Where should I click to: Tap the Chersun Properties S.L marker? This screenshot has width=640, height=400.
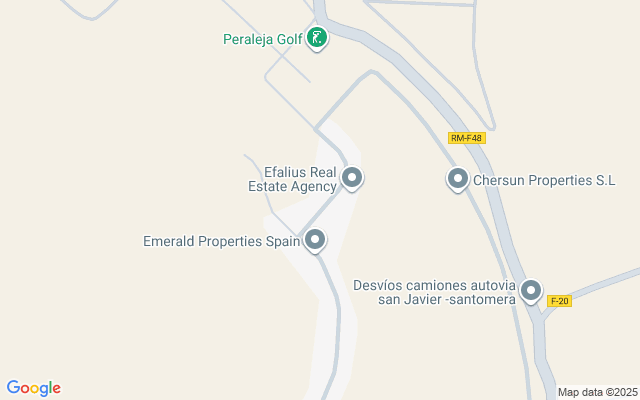(458, 180)
